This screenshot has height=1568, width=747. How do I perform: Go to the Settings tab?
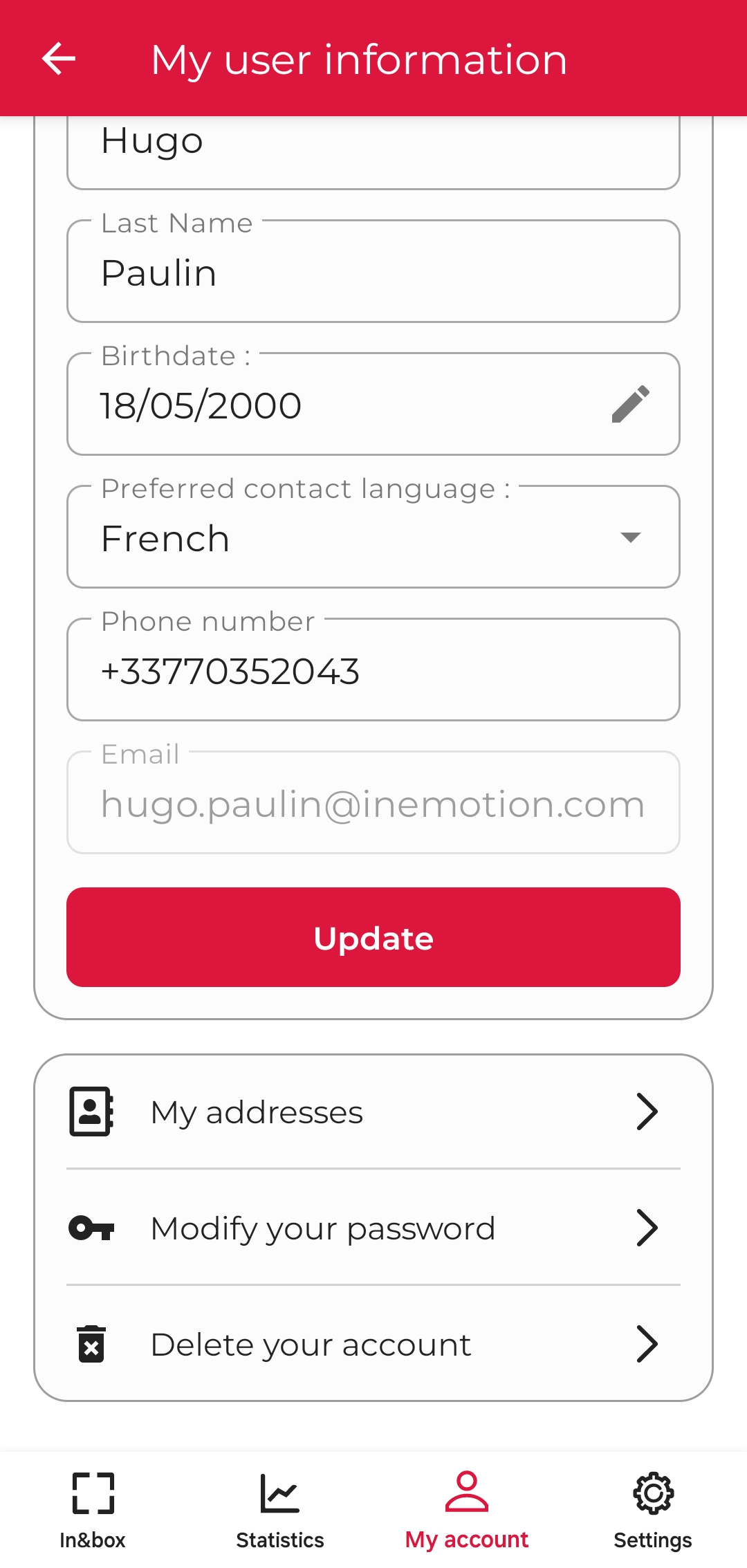(653, 1510)
